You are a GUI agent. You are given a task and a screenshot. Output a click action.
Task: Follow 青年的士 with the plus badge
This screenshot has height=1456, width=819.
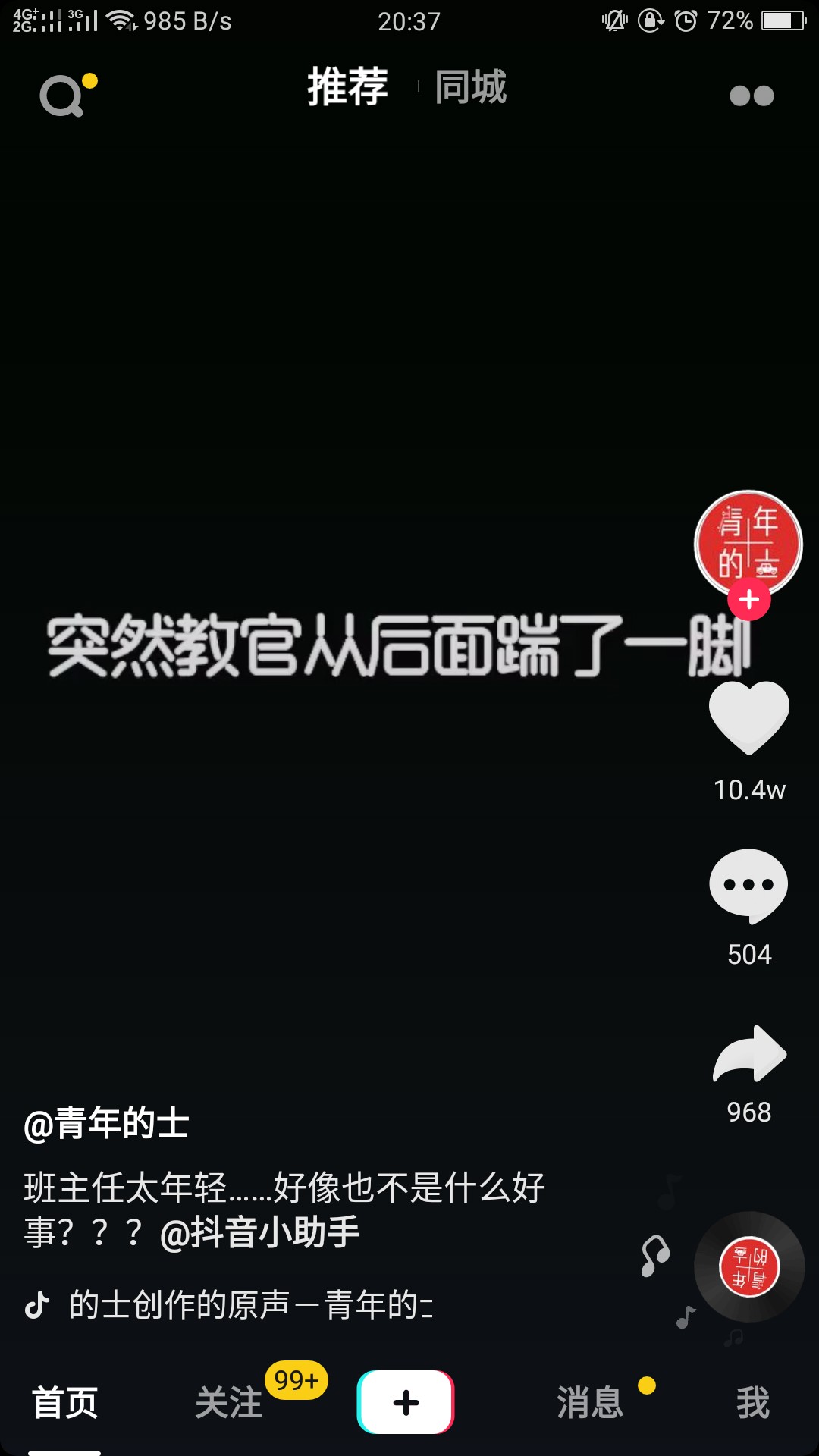click(749, 600)
